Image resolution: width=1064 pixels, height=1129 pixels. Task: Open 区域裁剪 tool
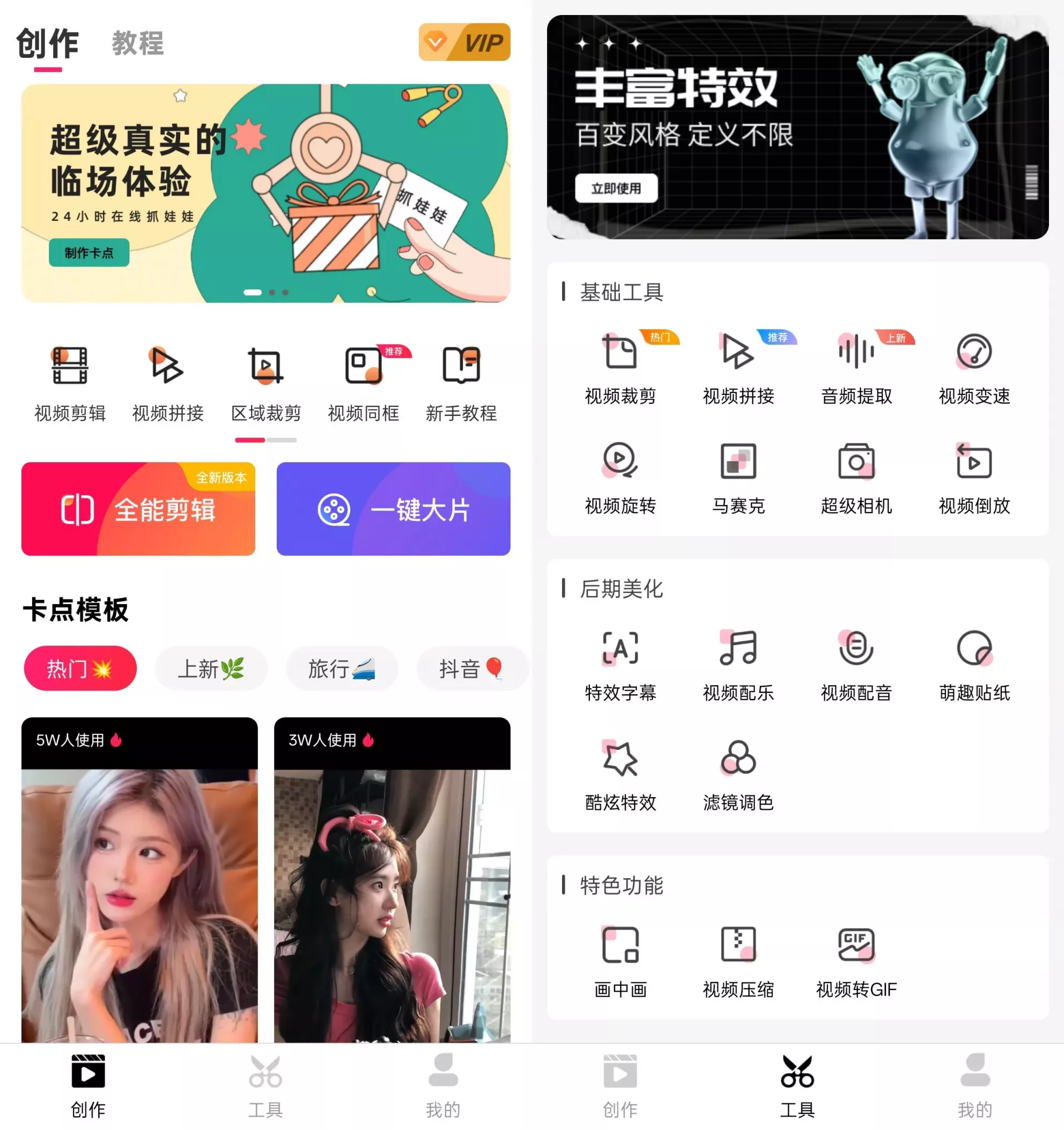coord(265,383)
